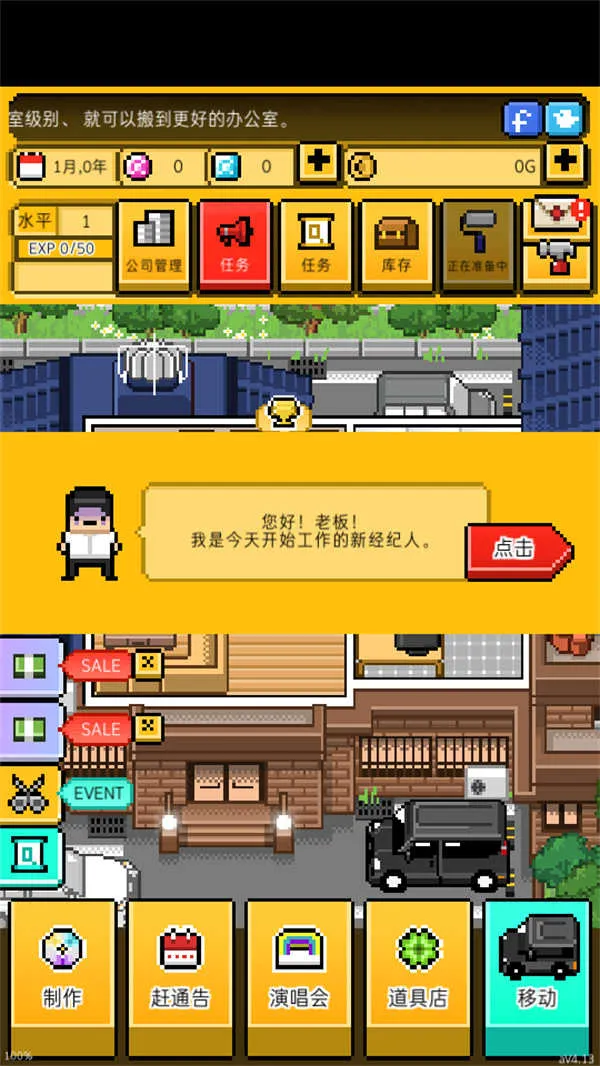The width and height of the screenshot is (600, 1066).
Task: Tap the 移动 van button
Action: (536, 970)
